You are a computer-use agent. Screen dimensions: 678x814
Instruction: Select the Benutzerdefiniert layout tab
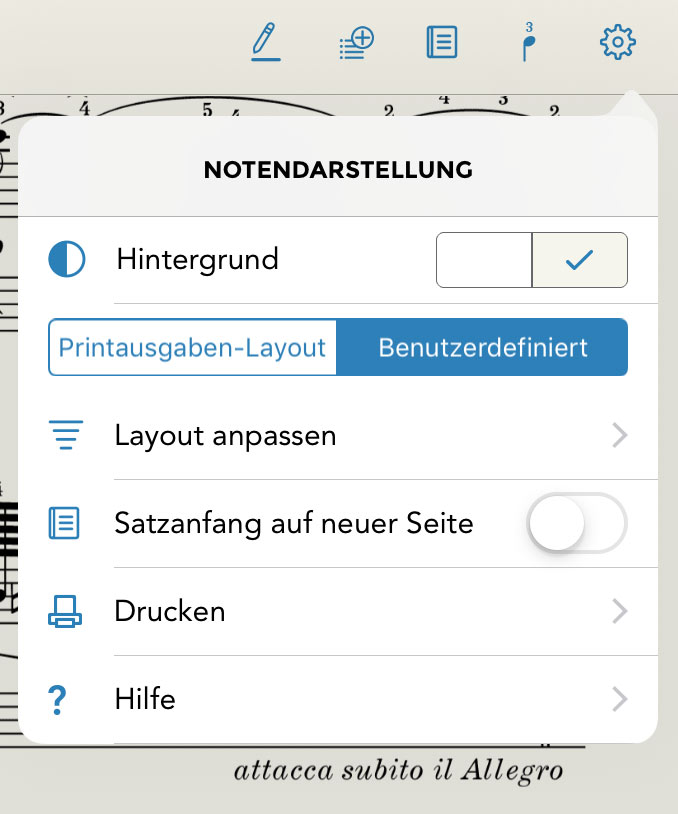[482, 348]
